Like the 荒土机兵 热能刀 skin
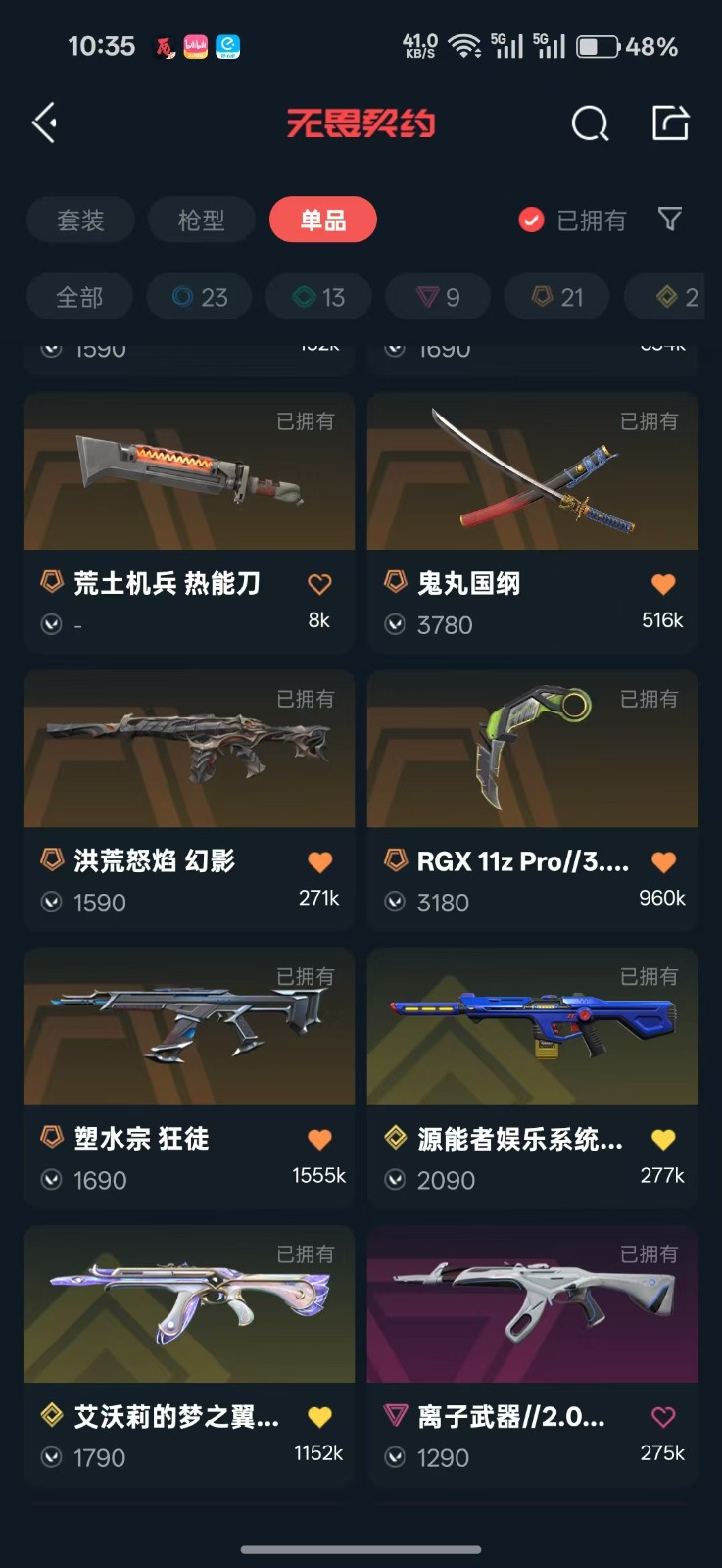Viewport: 722px width, 1568px height. [319, 584]
